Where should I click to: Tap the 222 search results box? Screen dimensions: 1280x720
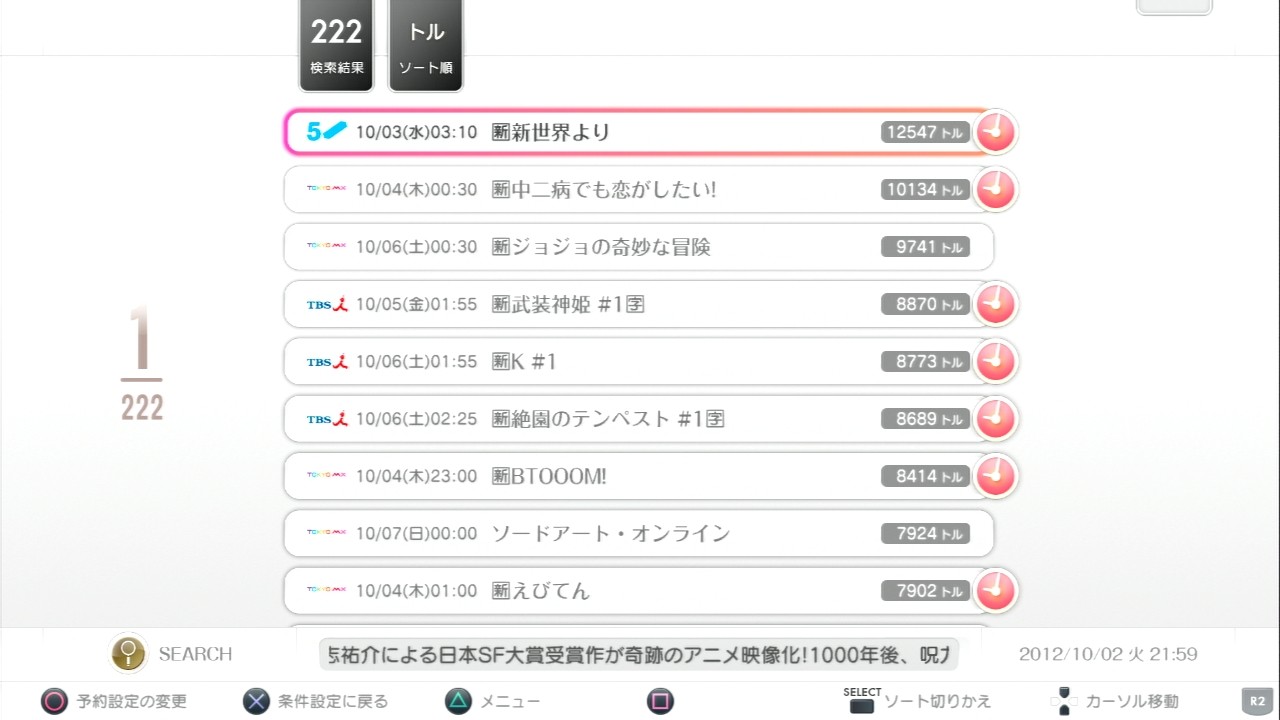(x=336, y=45)
